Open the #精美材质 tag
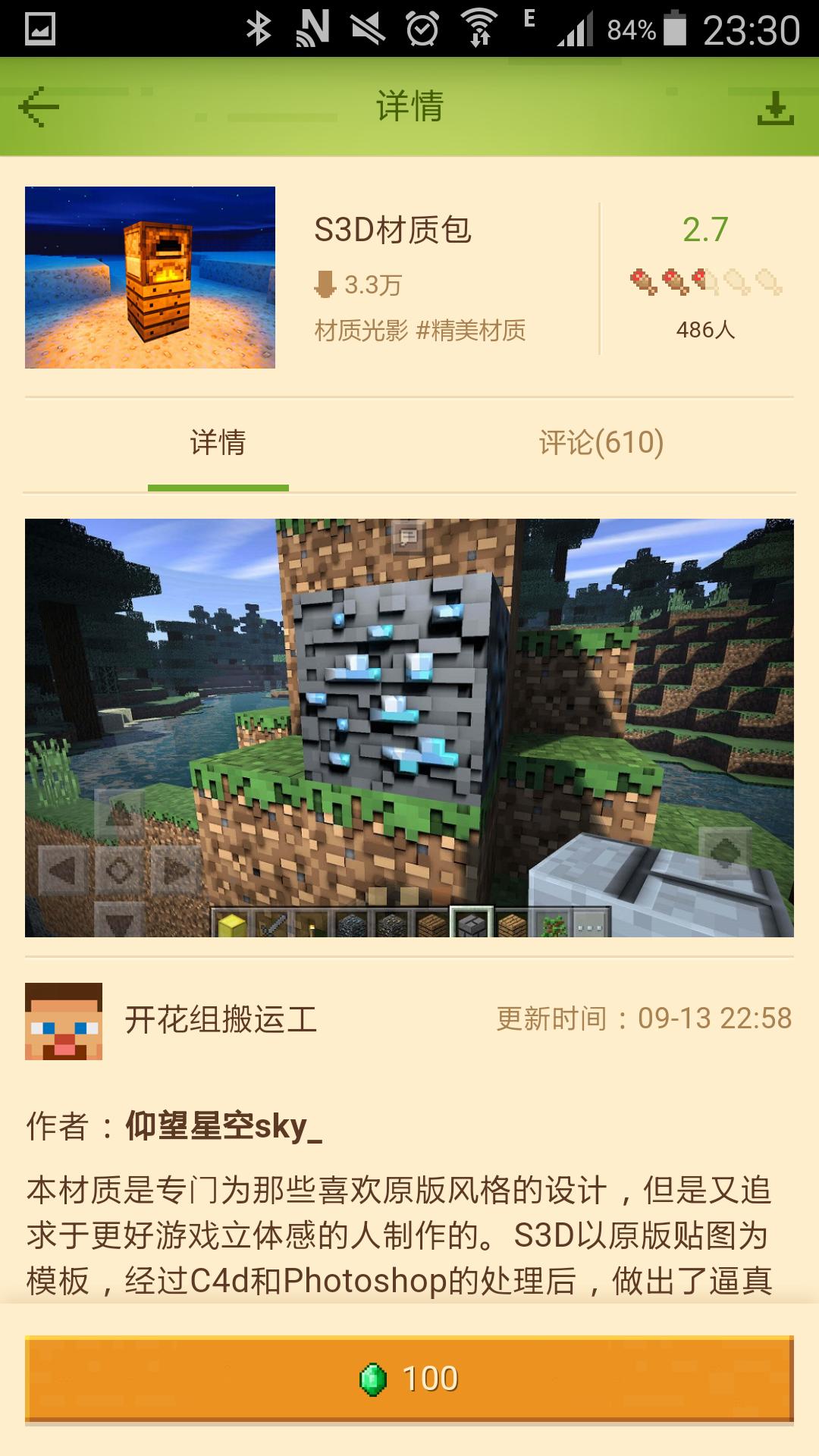This screenshot has height=1456, width=819. (471, 331)
